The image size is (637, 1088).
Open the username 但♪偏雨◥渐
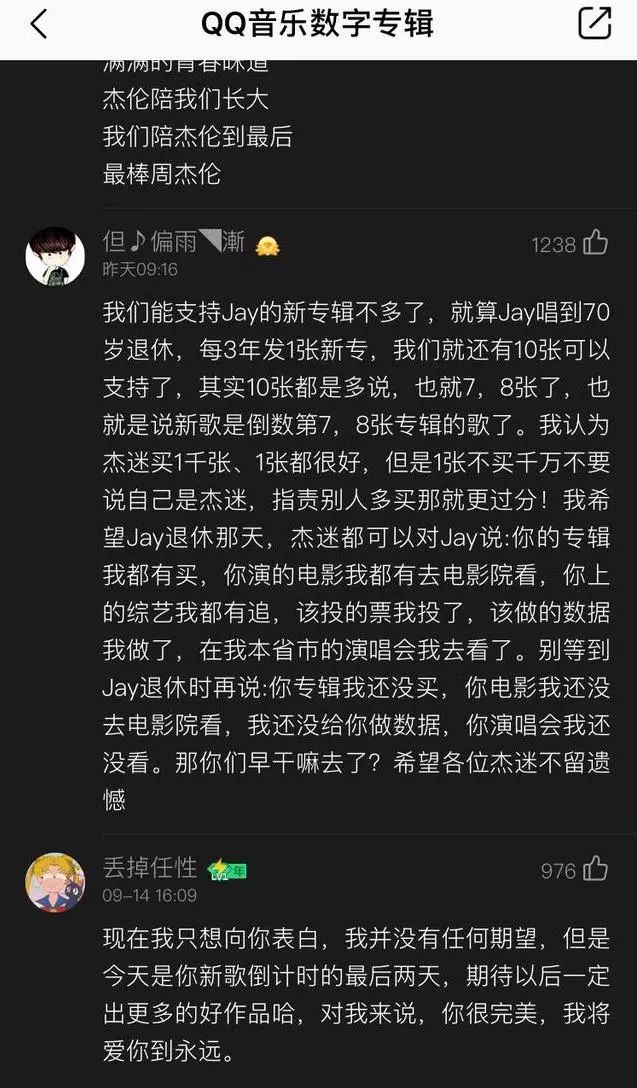click(x=174, y=242)
